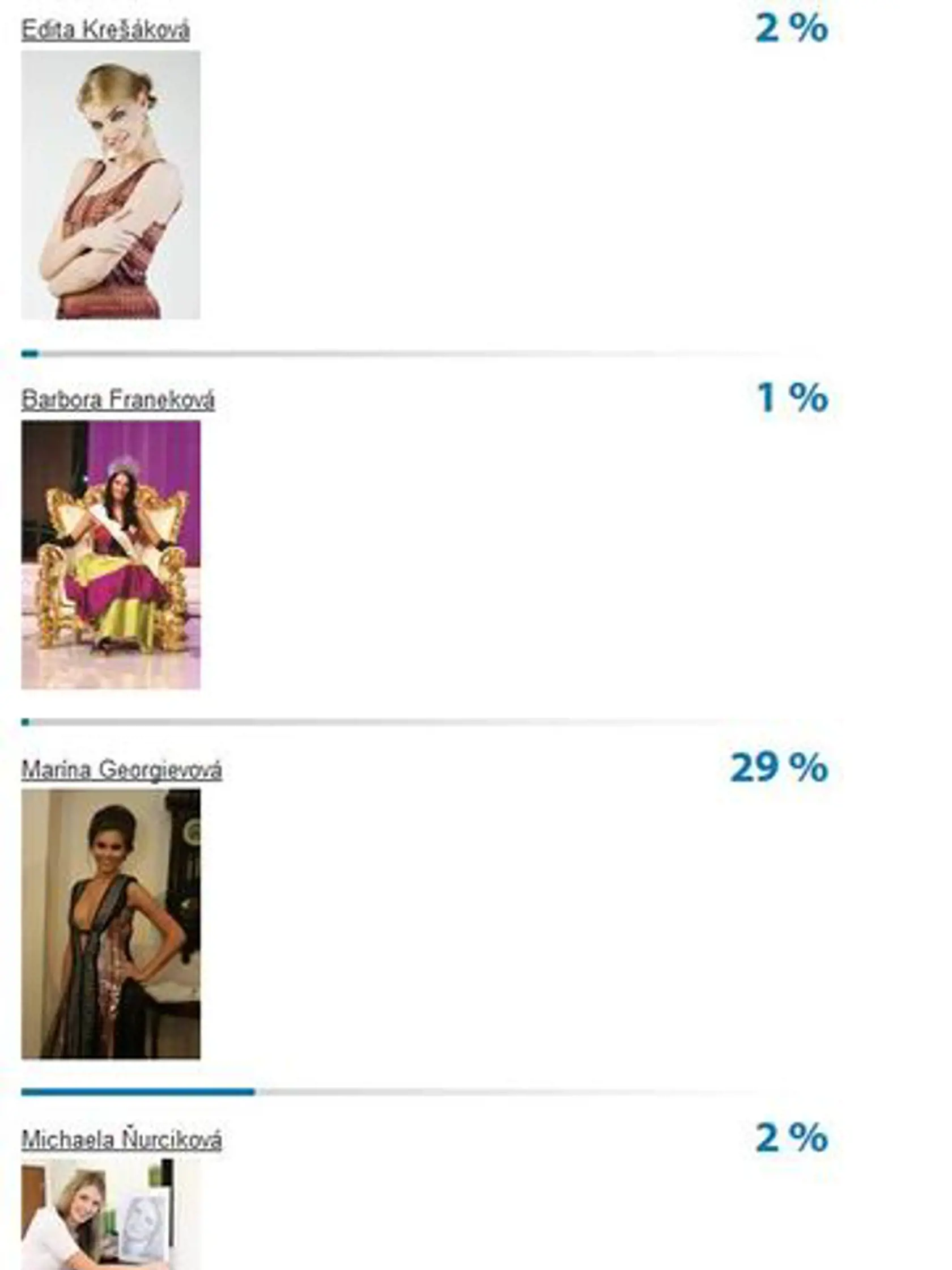Open Edita Krešáková name link
Image resolution: width=952 pixels, height=1270 pixels.
[x=105, y=30]
